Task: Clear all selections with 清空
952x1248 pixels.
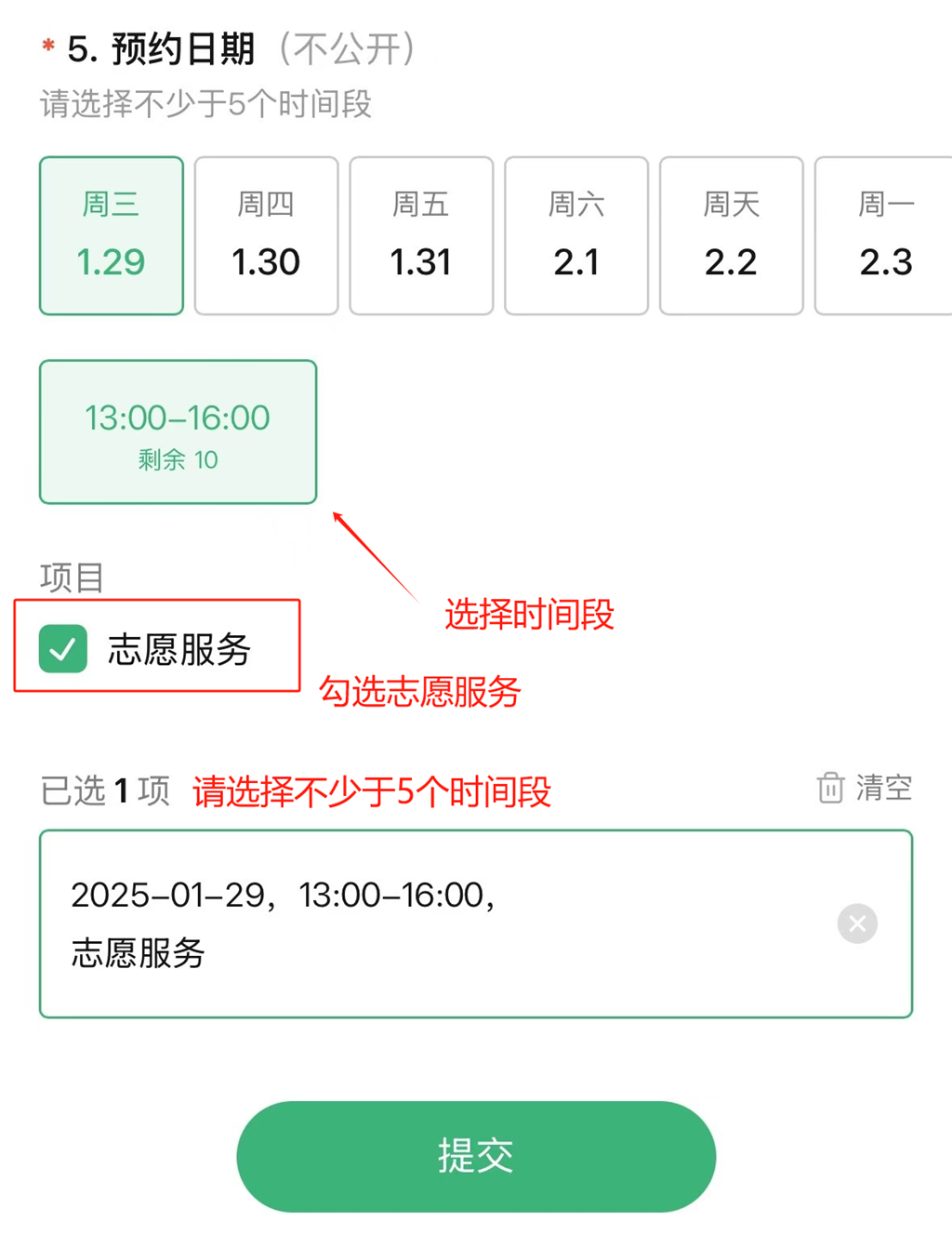Action: coord(865,788)
